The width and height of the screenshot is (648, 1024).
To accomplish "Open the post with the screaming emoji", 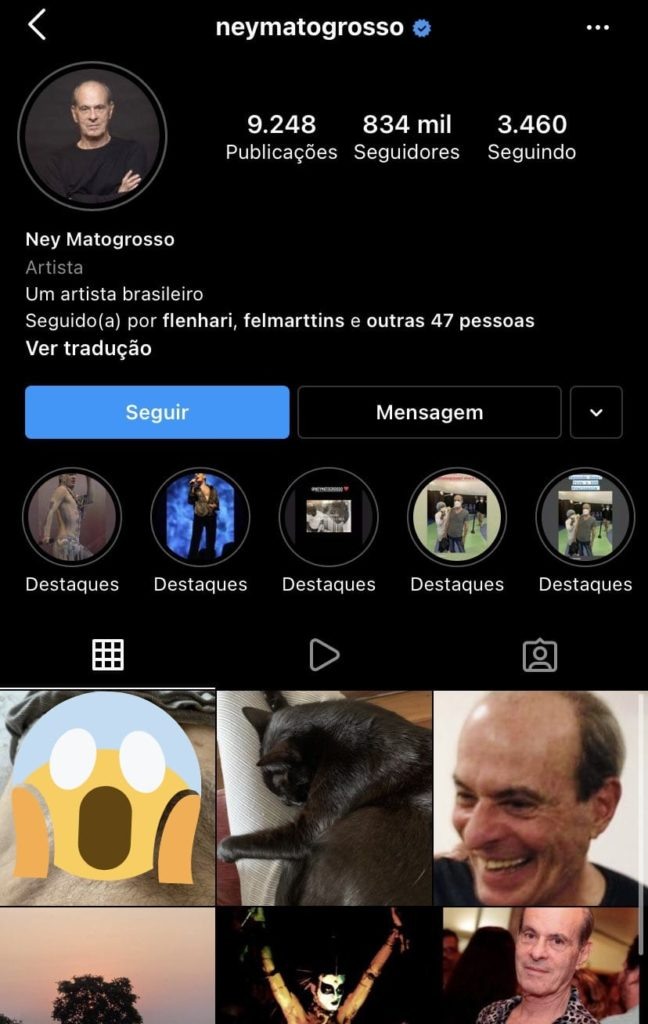I will coord(107,797).
